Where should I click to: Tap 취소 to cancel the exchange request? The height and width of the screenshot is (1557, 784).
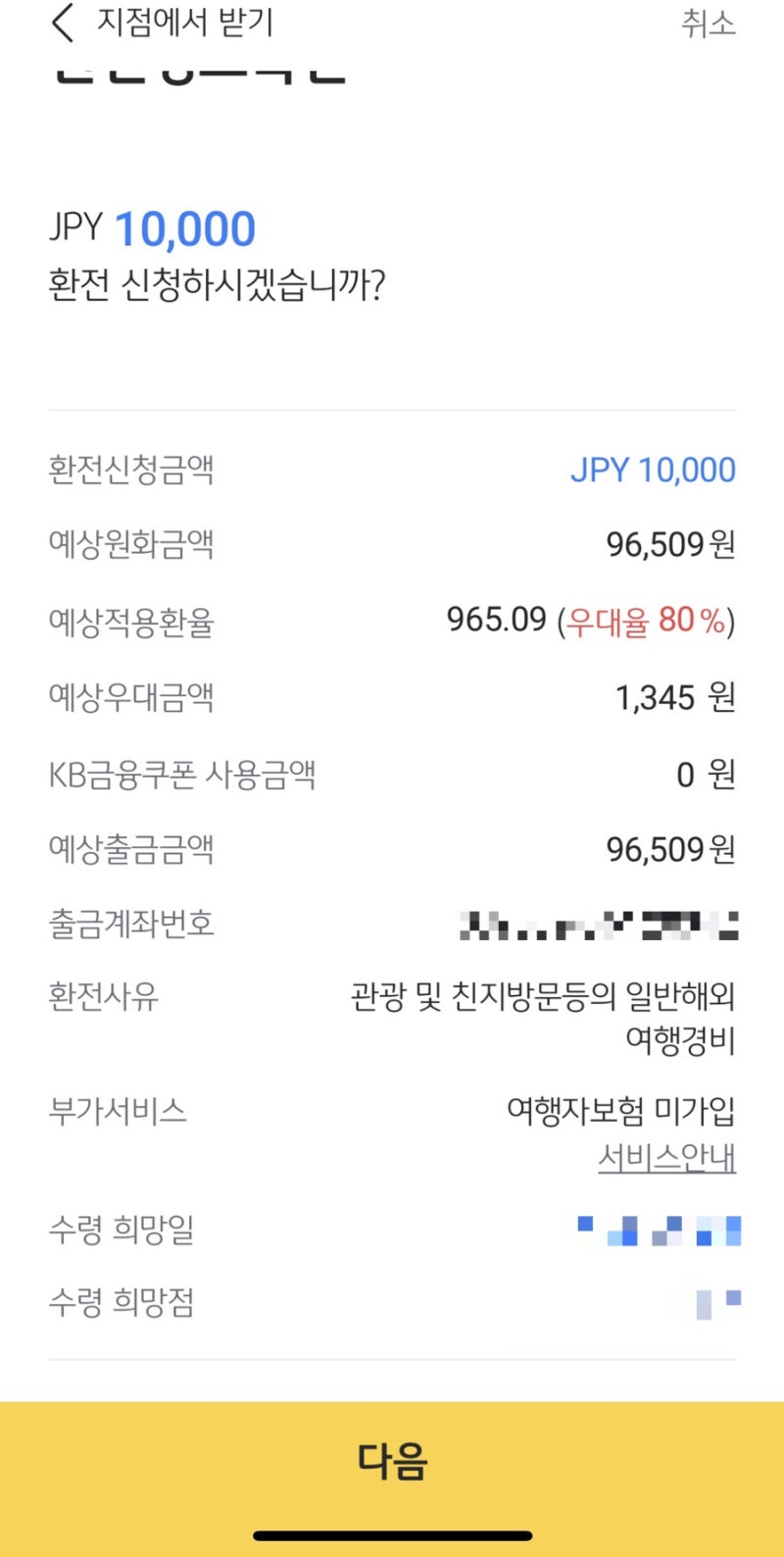708,24
